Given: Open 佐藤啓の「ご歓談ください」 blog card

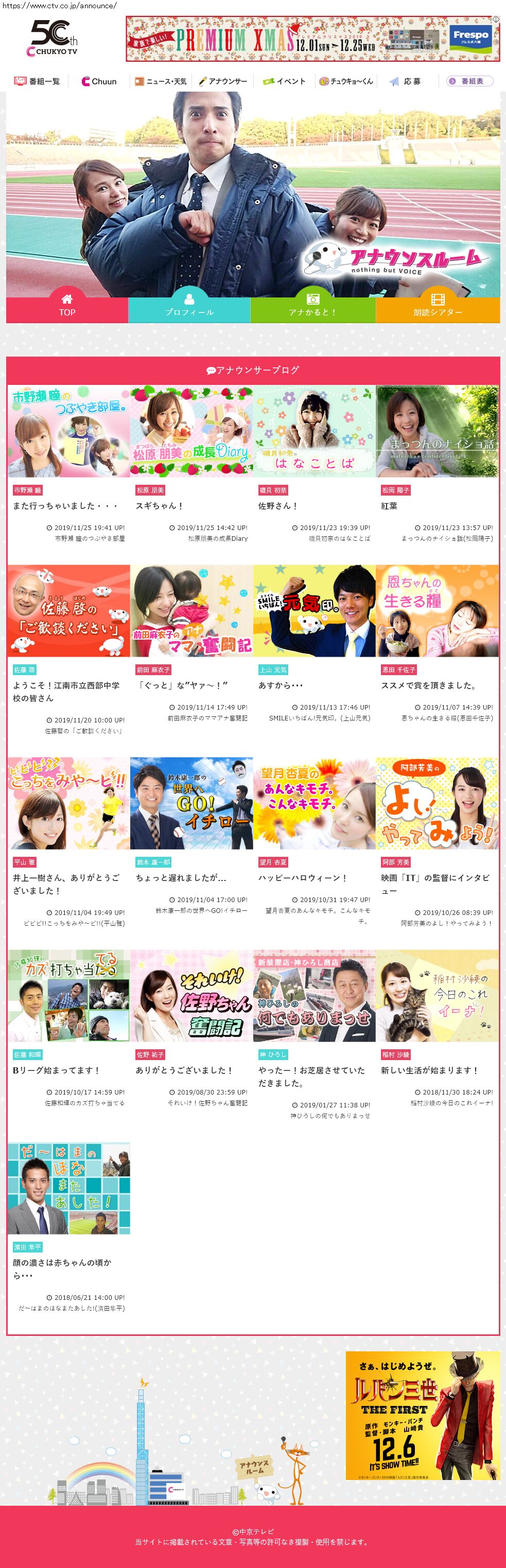Looking at the screenshot, I should [x=69, y=610].
